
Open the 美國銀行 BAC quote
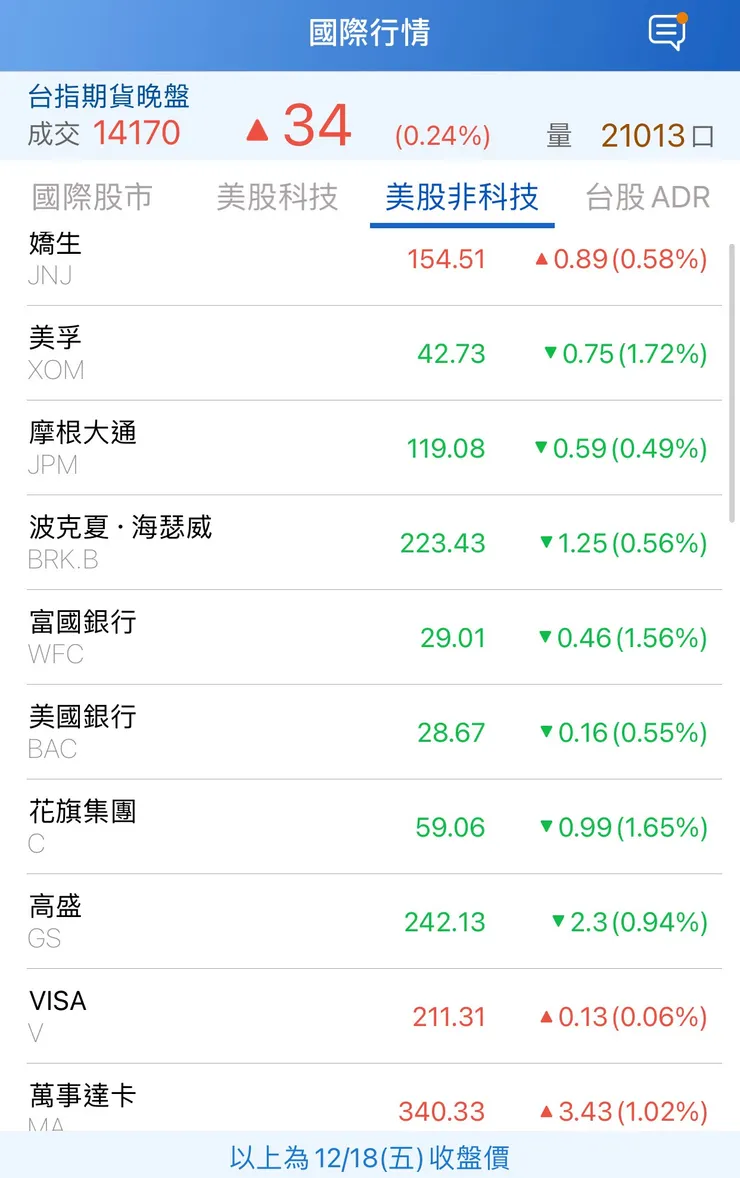coord(370,732)
